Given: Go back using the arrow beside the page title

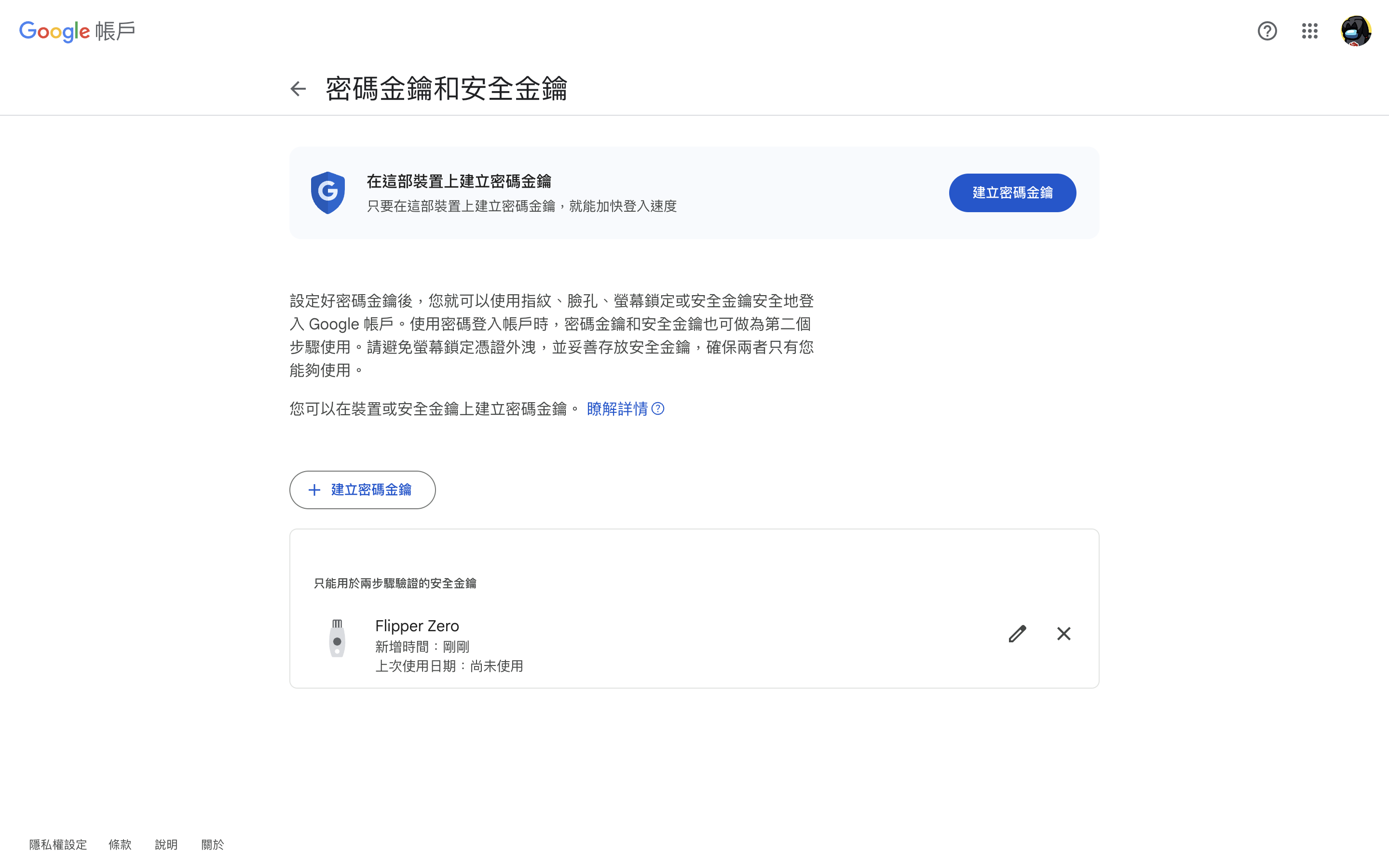Looking at the screenshot, I should (x=298, y=89).
